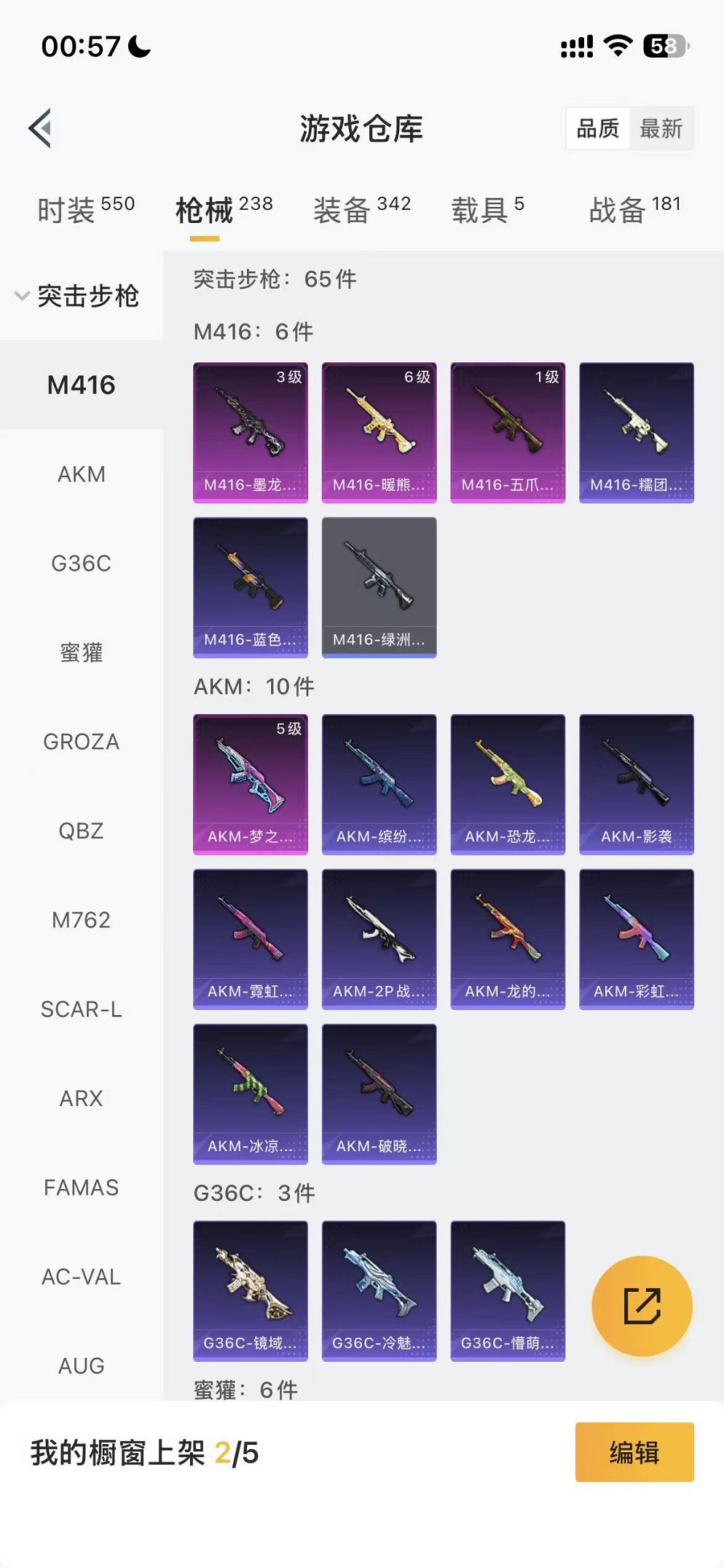Open the AKM-影袭 skin card
724x1568 pixels.
pos(637,784)
